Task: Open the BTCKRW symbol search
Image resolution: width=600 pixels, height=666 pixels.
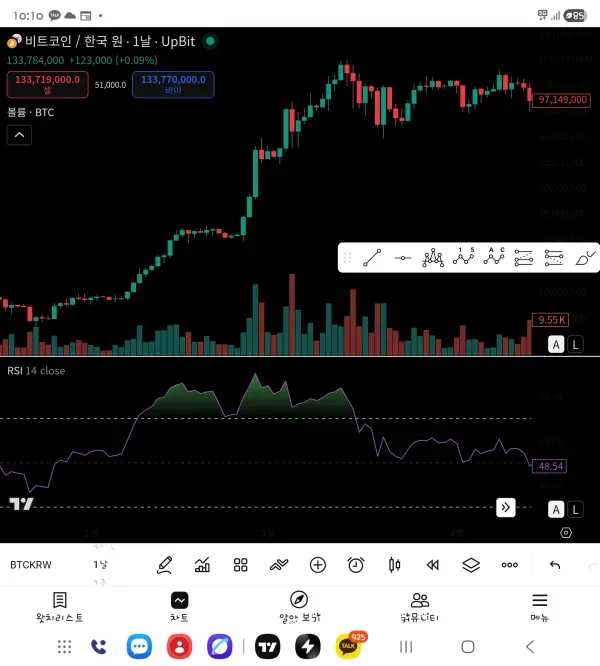Action: click(30, 565)
